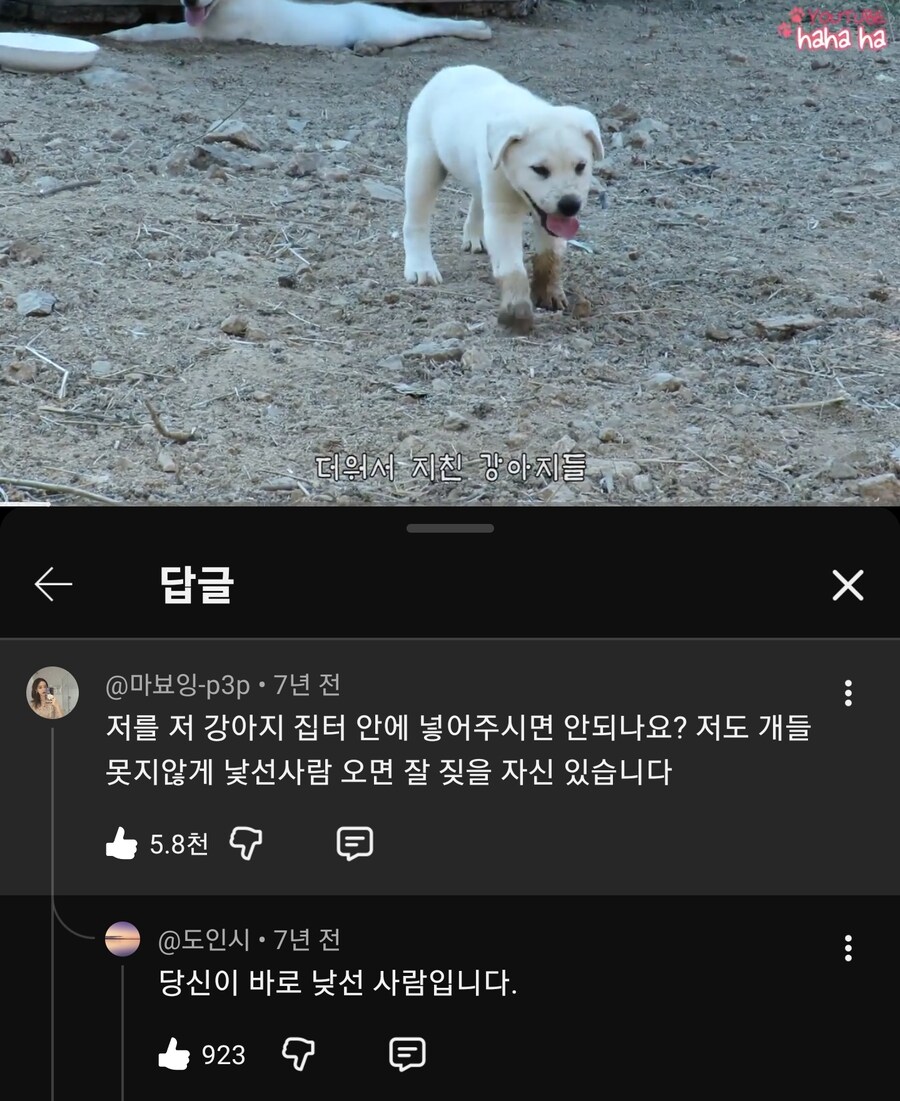Like the reply by @도인시
900x1101 pixels.
(174, 1053)
